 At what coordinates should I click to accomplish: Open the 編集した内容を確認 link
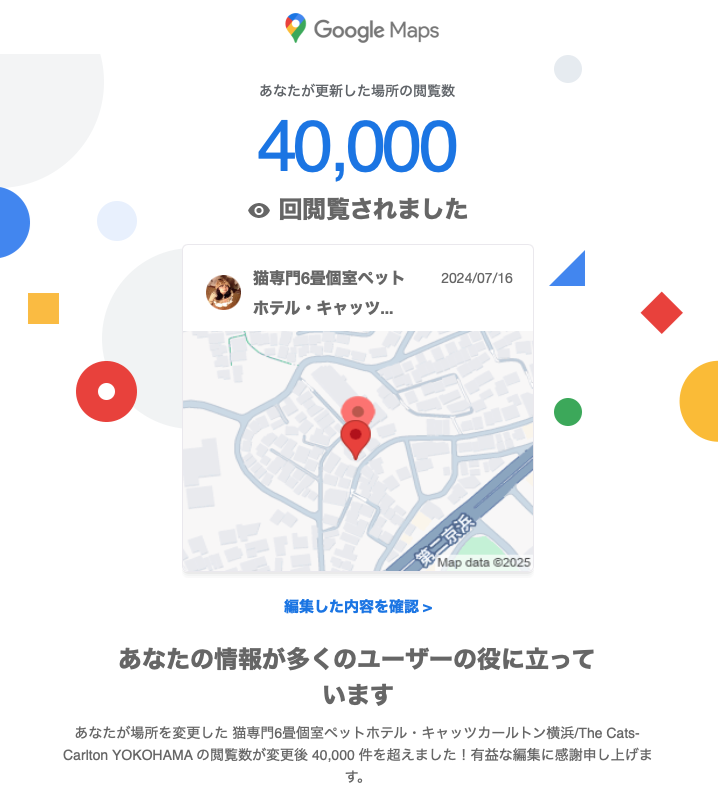(x=358, y=606)
